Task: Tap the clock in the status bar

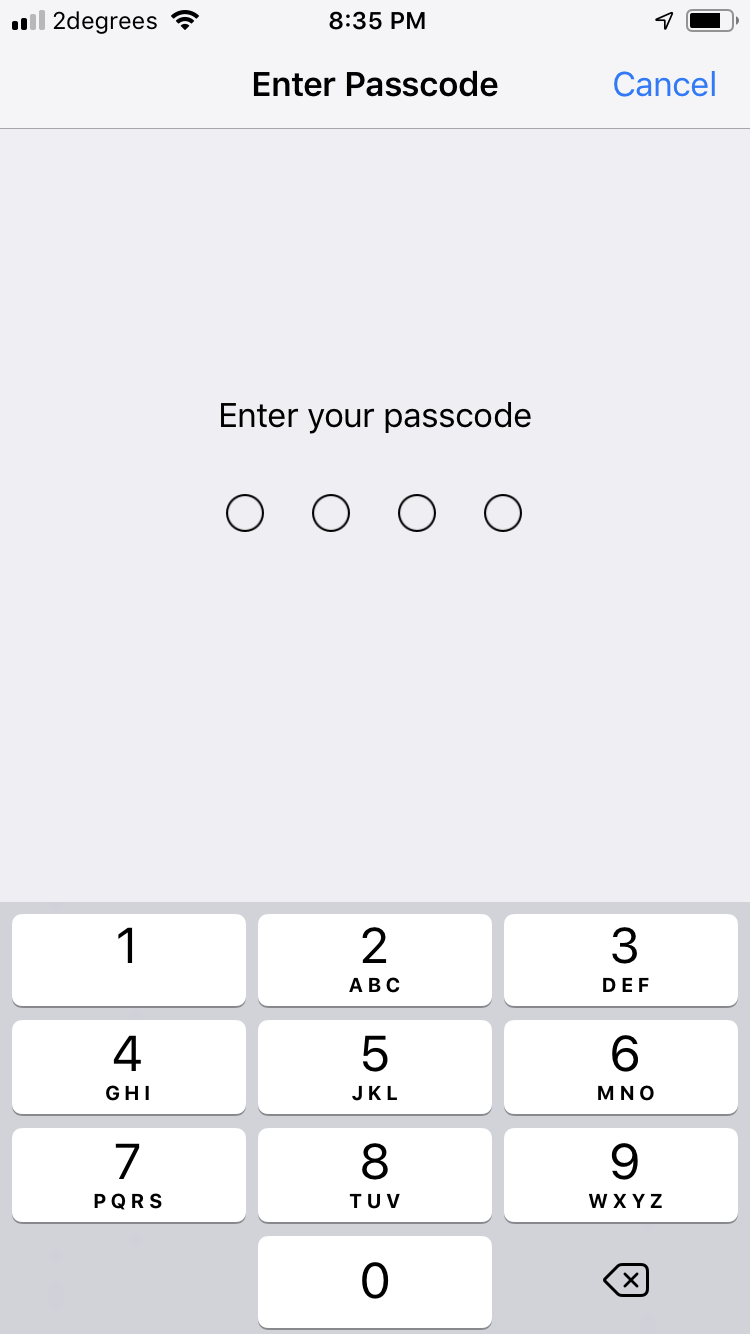Action: pyautogui.click(x=377, y=20)
